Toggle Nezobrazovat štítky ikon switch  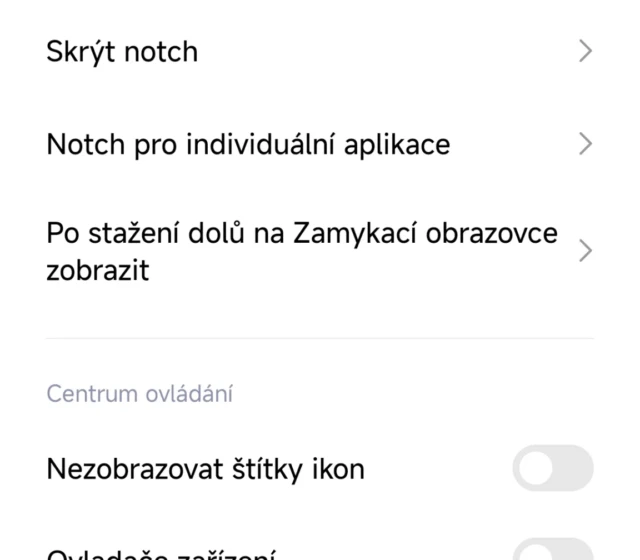[x=552, y=468]
